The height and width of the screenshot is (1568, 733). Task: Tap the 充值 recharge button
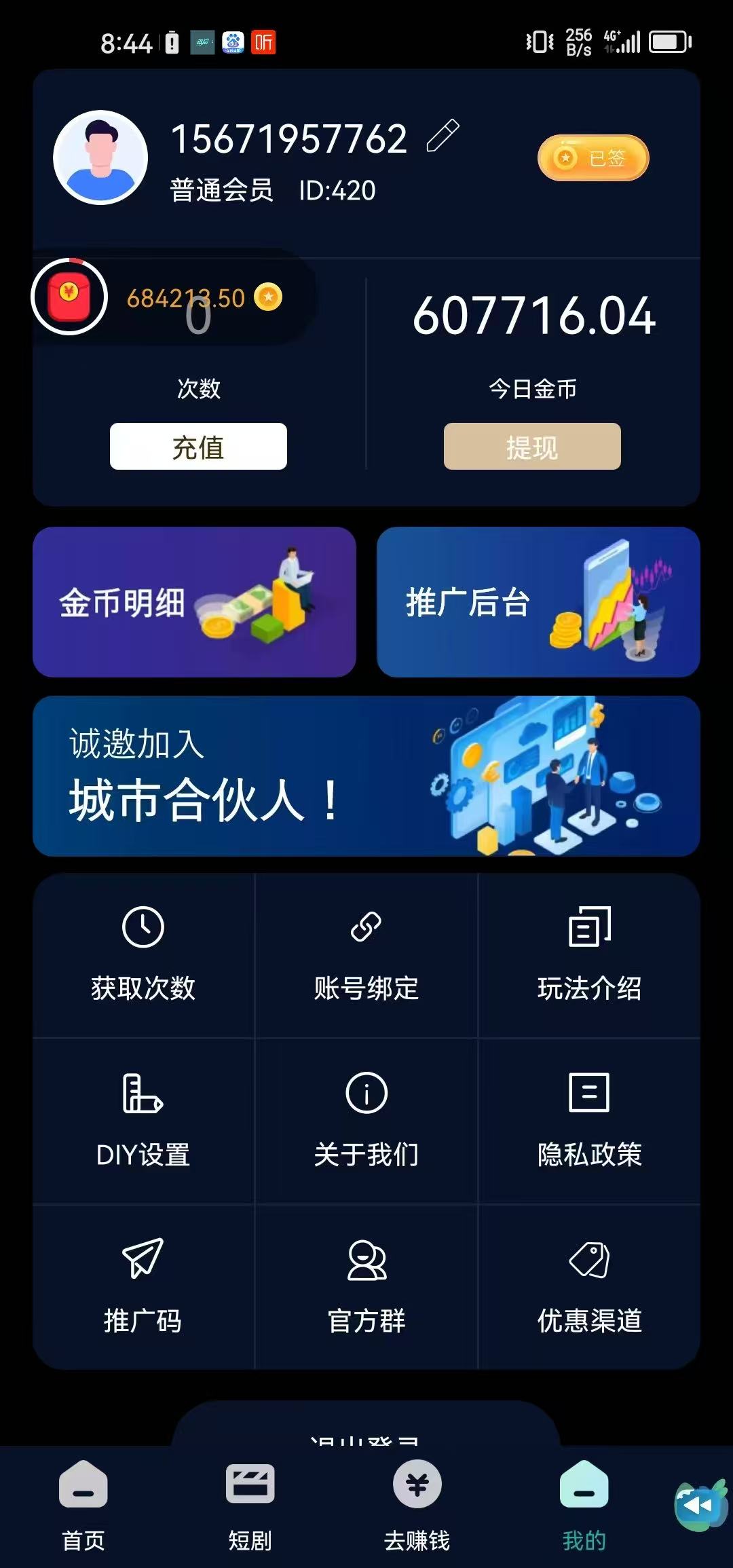click(x=198, y=447)
